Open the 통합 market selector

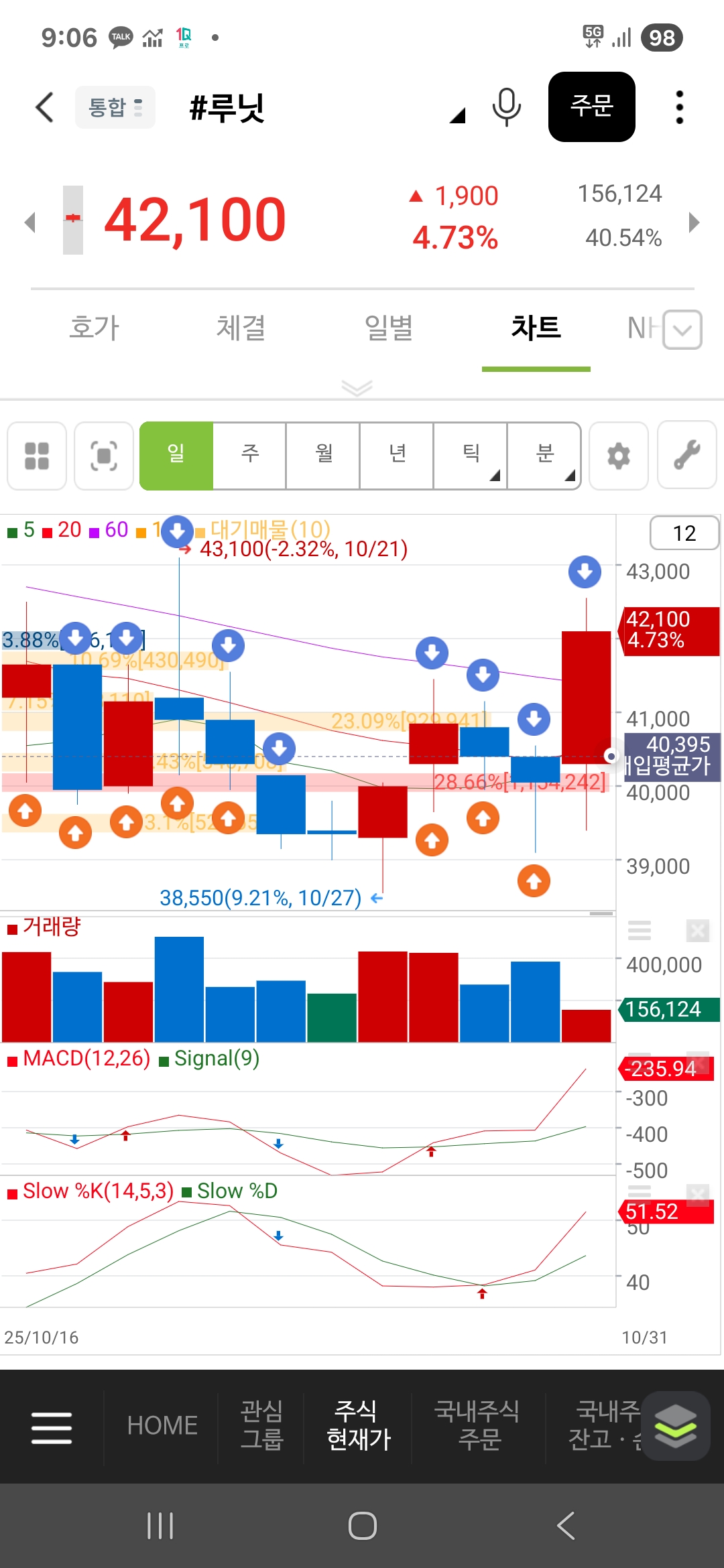pos(115,107)
